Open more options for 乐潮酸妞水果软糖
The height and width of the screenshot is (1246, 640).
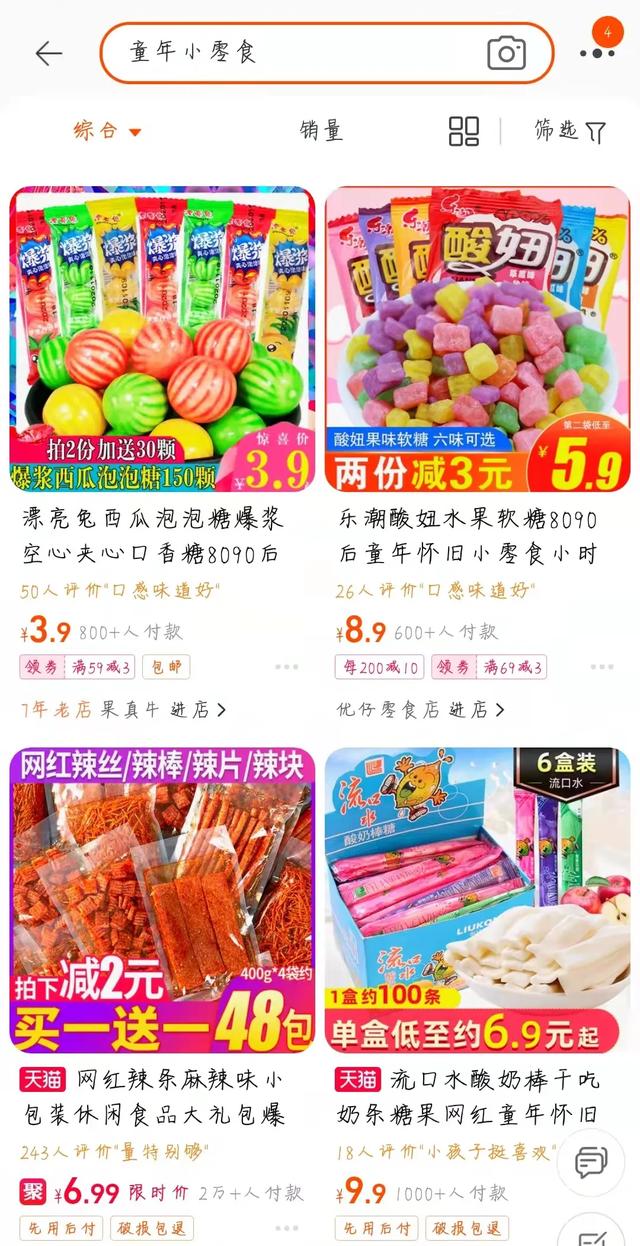coord(601,667)
